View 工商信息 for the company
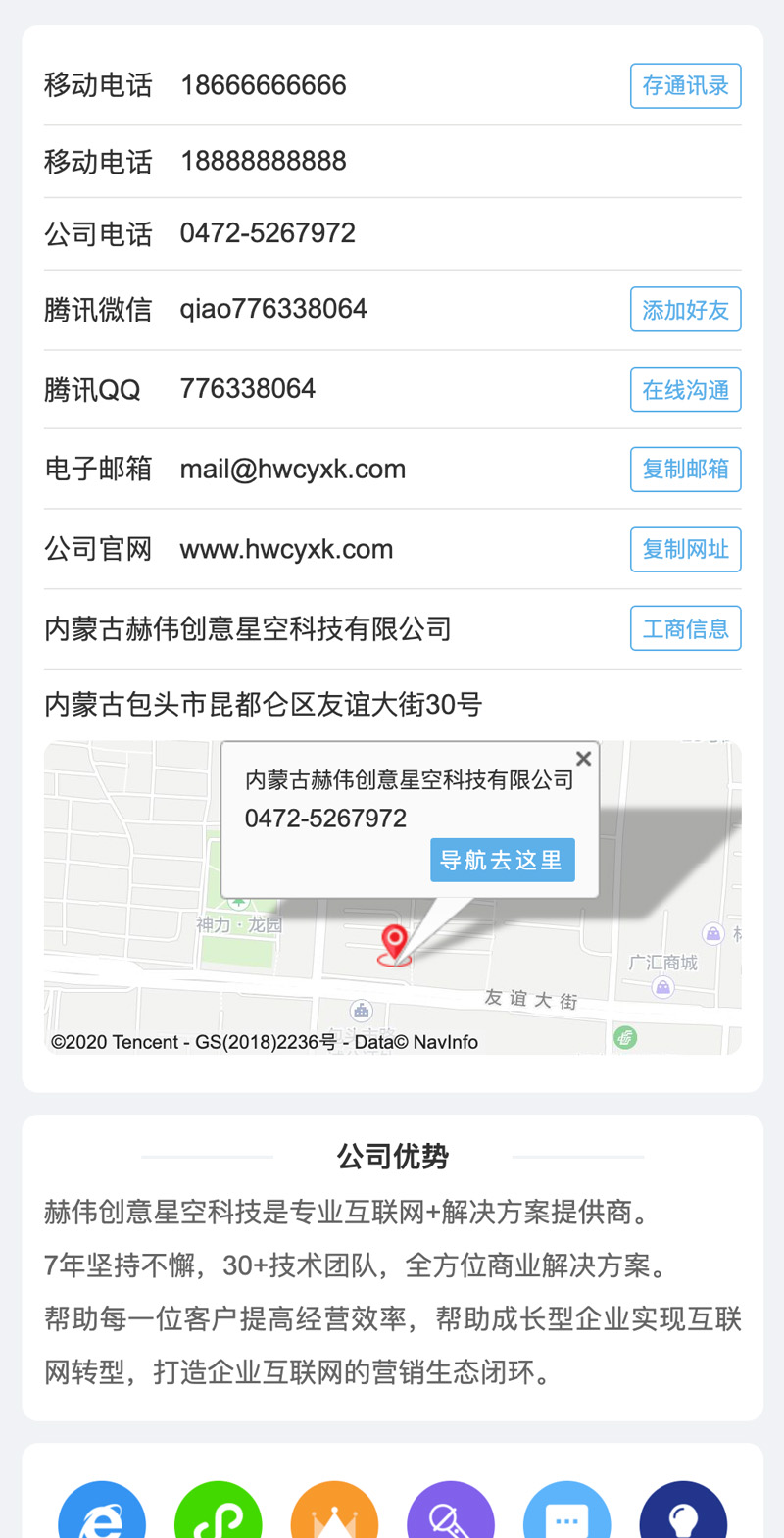 tap(685, 629)
